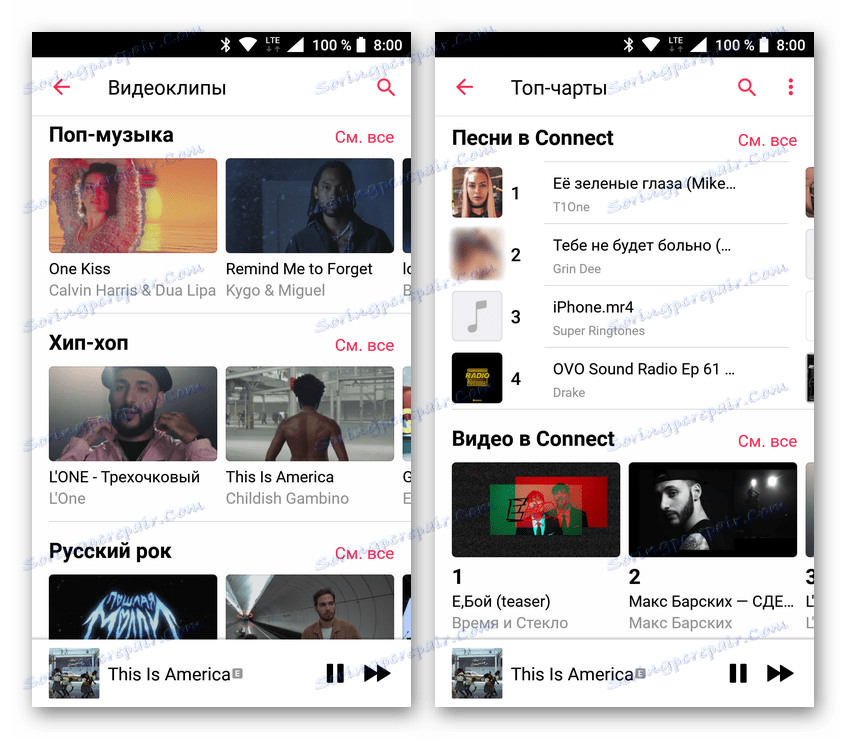Screen dimensions: 855x739
Task: Go back from the Видеоклипы screen
Action: pos(62,87)
